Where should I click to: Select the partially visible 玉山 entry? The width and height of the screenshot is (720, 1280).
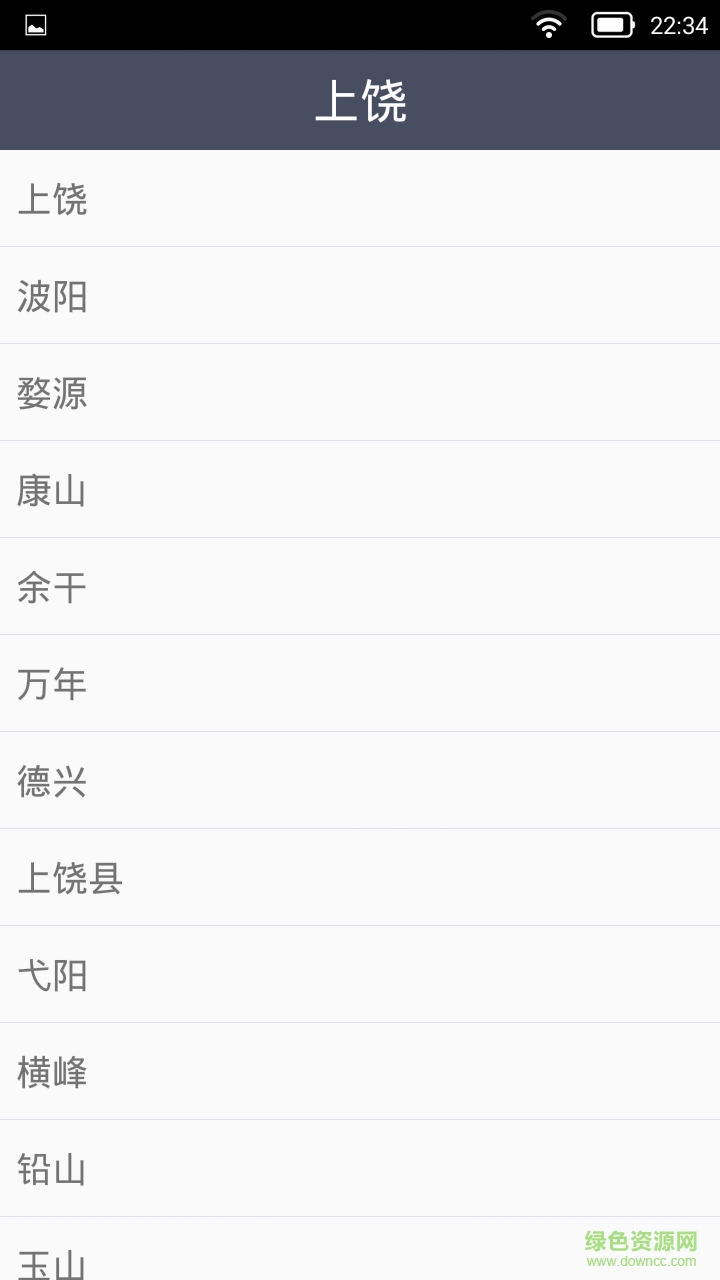[x=54, y=1262]
